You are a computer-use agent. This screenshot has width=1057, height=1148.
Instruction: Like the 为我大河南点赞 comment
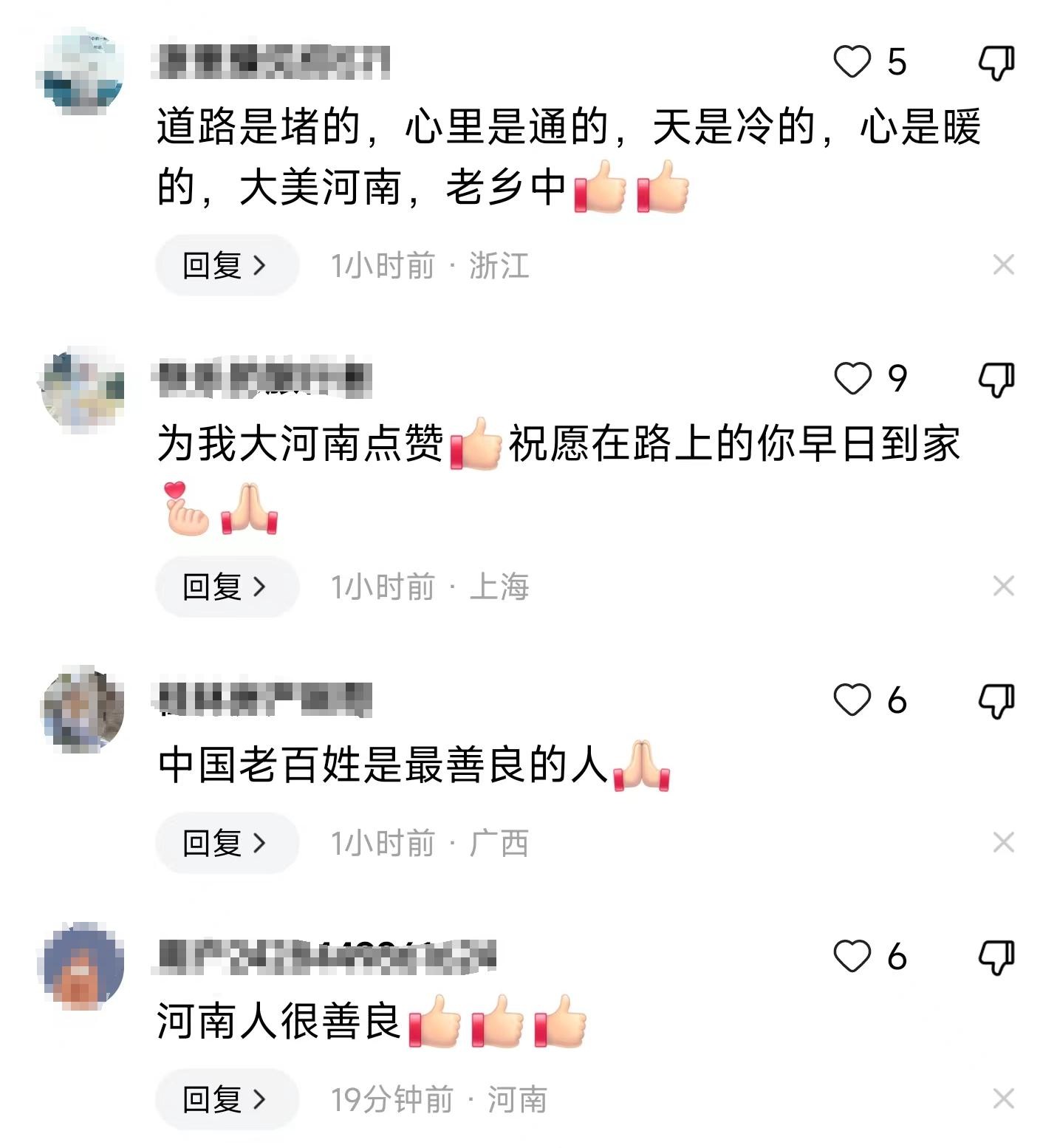tap(853, 379)
